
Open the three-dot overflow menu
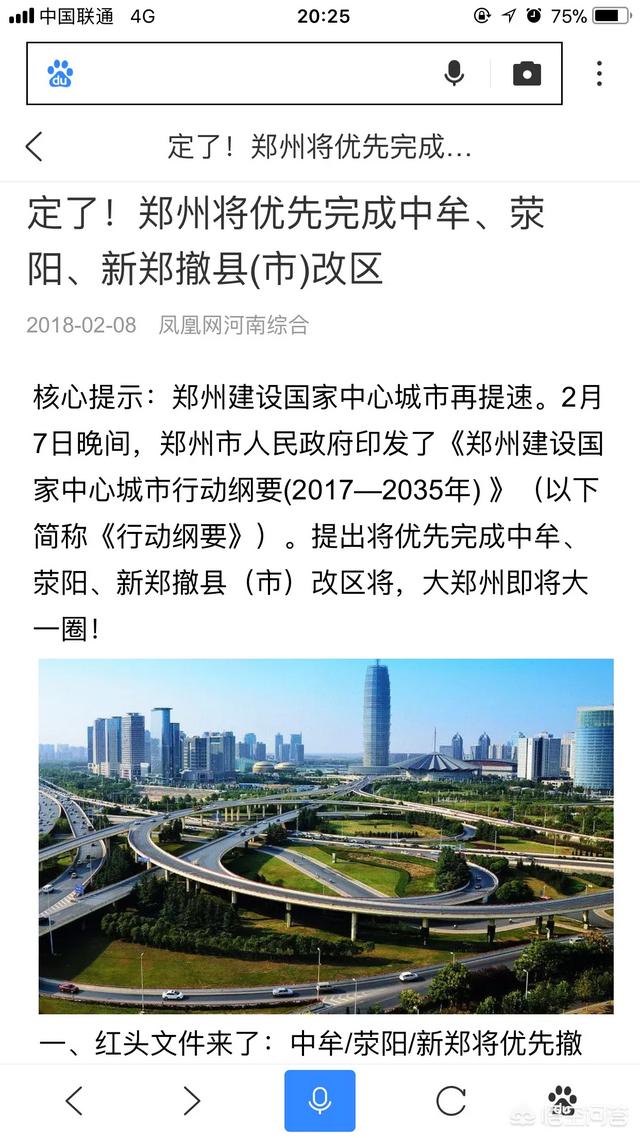599,73
